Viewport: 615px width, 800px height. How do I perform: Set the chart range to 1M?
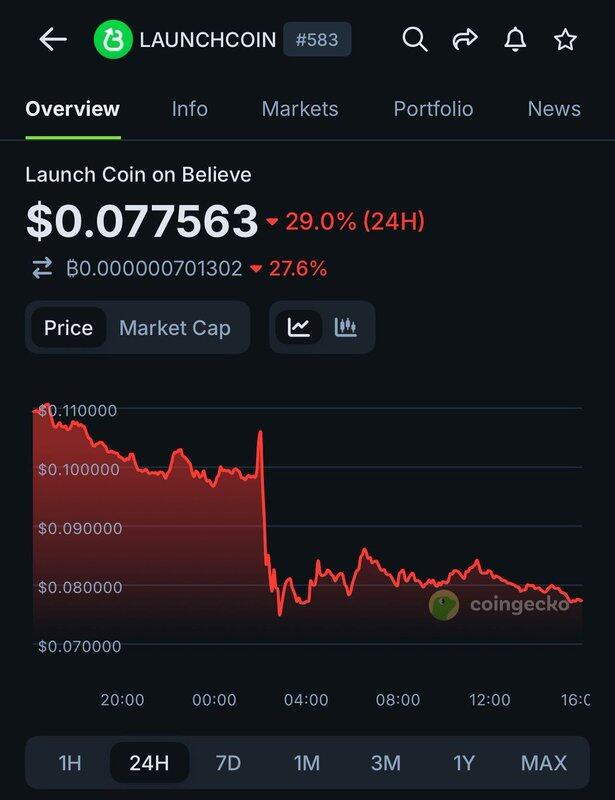pos(306,764)
